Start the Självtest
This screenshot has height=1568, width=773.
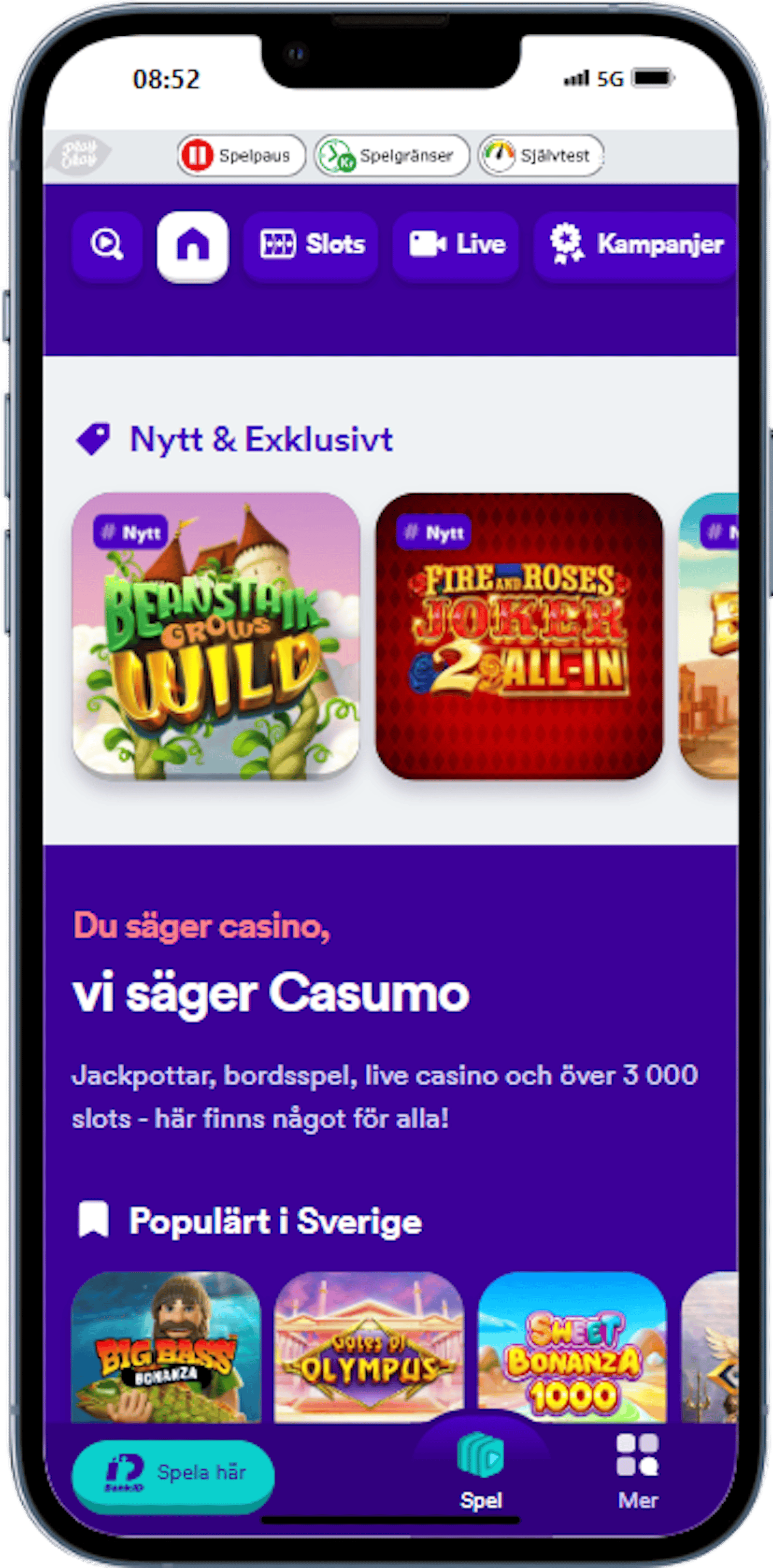[x=541, y=155]
